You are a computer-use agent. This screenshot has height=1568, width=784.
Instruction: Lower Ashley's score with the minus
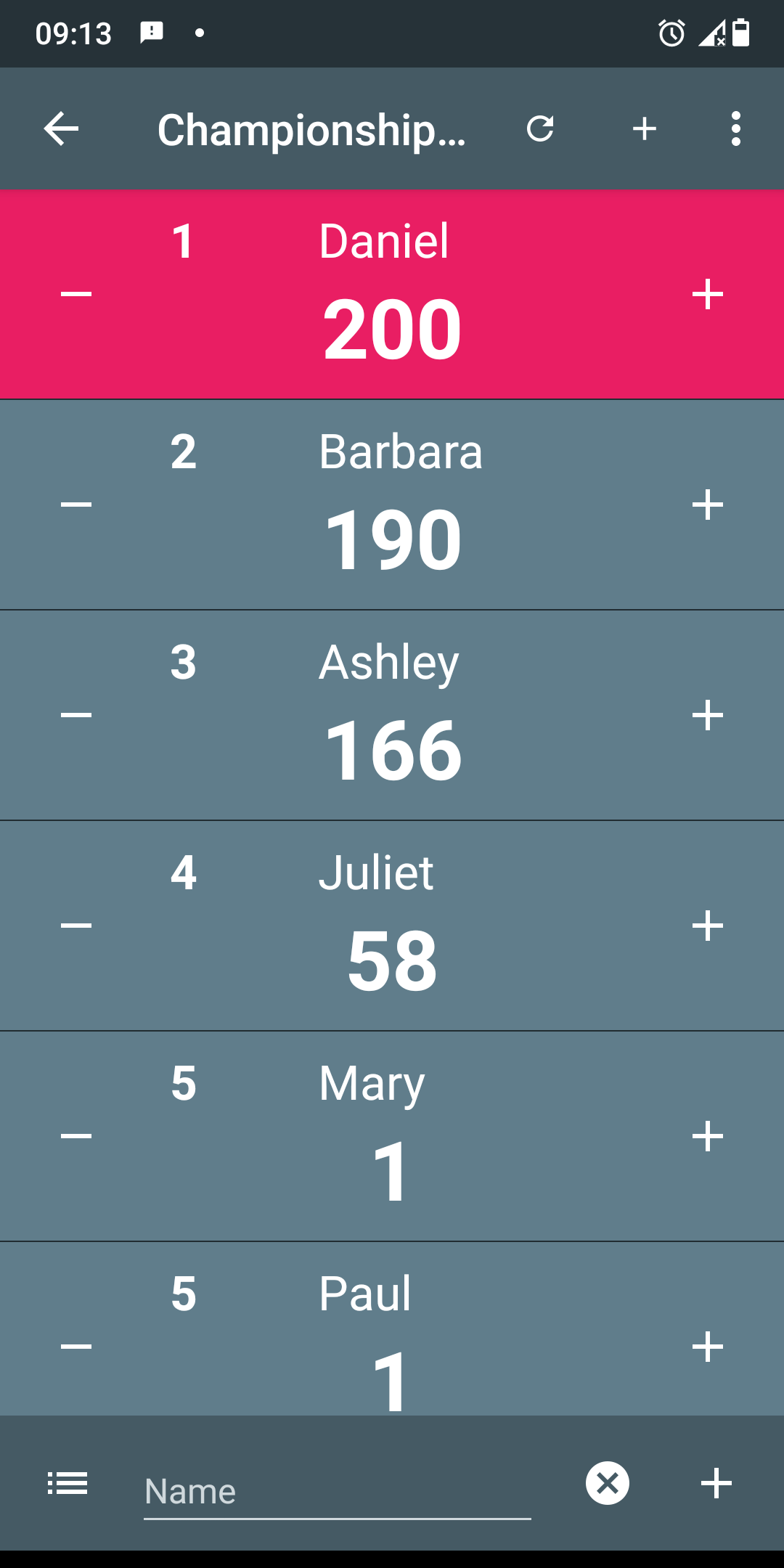[x=76, y=715]
